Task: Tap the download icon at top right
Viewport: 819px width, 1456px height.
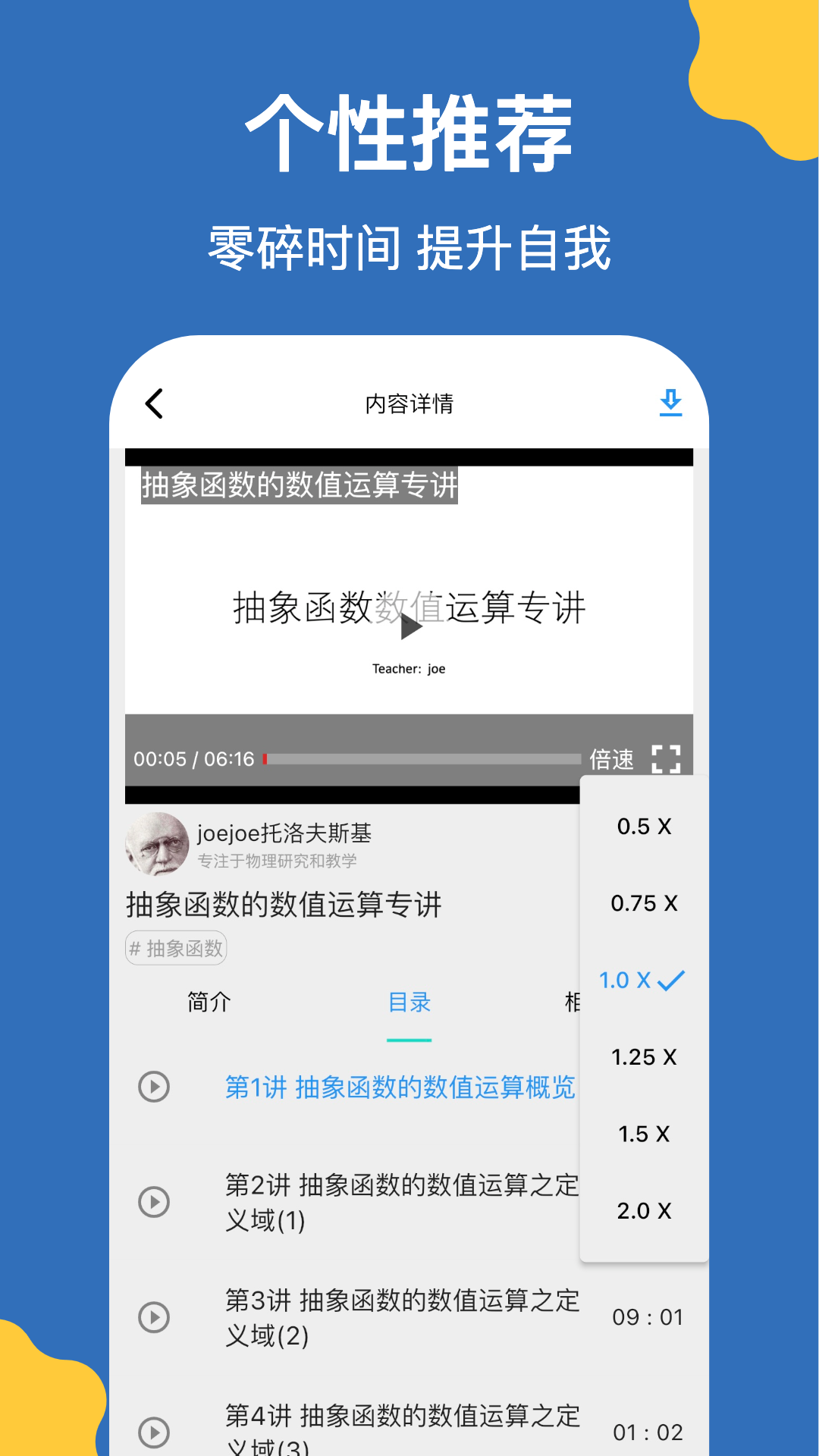Action: click(670, 402)
